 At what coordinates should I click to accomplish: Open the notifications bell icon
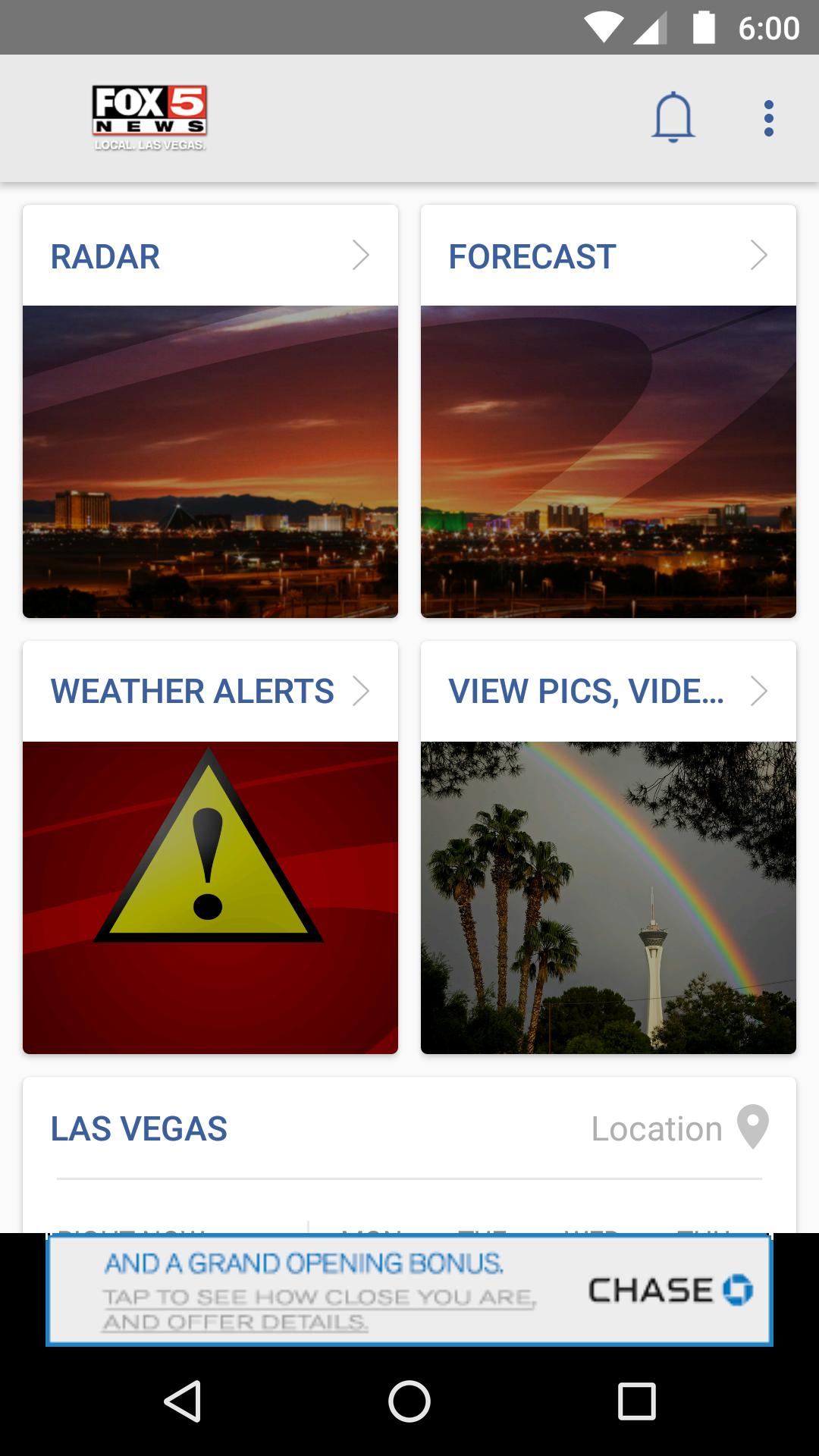[x=673, y=118]
